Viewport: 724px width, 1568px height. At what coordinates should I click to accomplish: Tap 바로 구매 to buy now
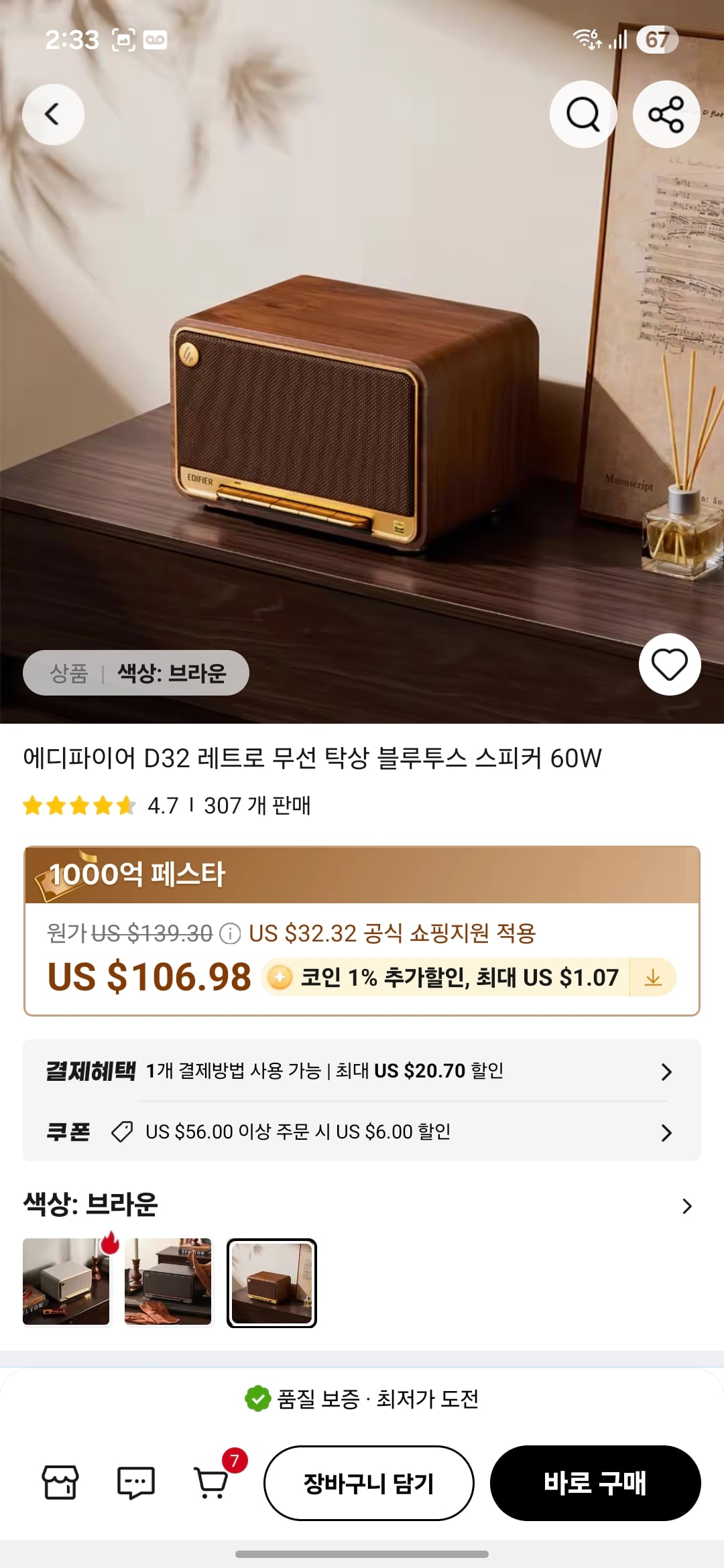(595, 1483)
